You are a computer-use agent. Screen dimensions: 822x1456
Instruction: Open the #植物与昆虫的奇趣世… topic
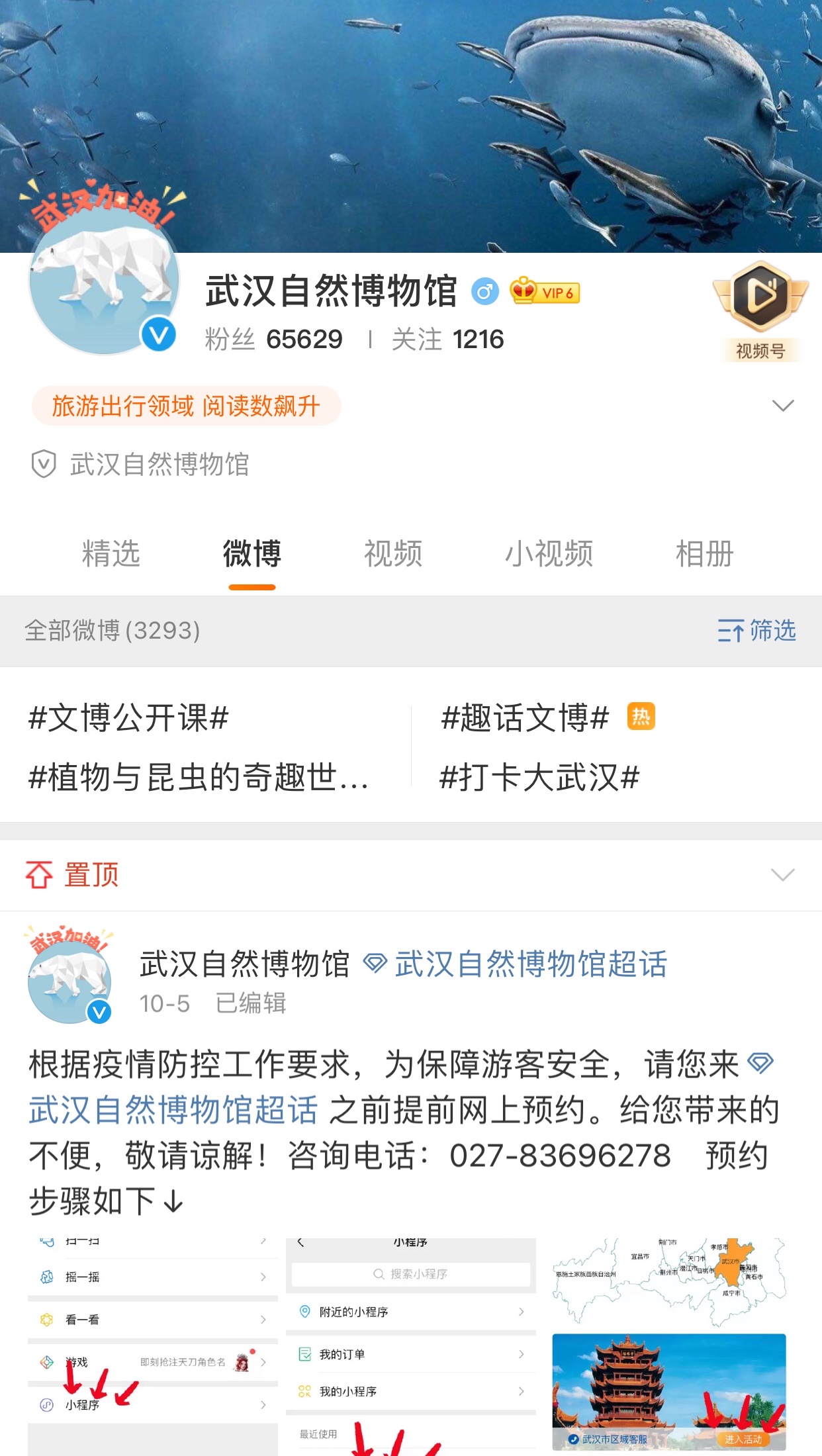click(x=199, y=778)
